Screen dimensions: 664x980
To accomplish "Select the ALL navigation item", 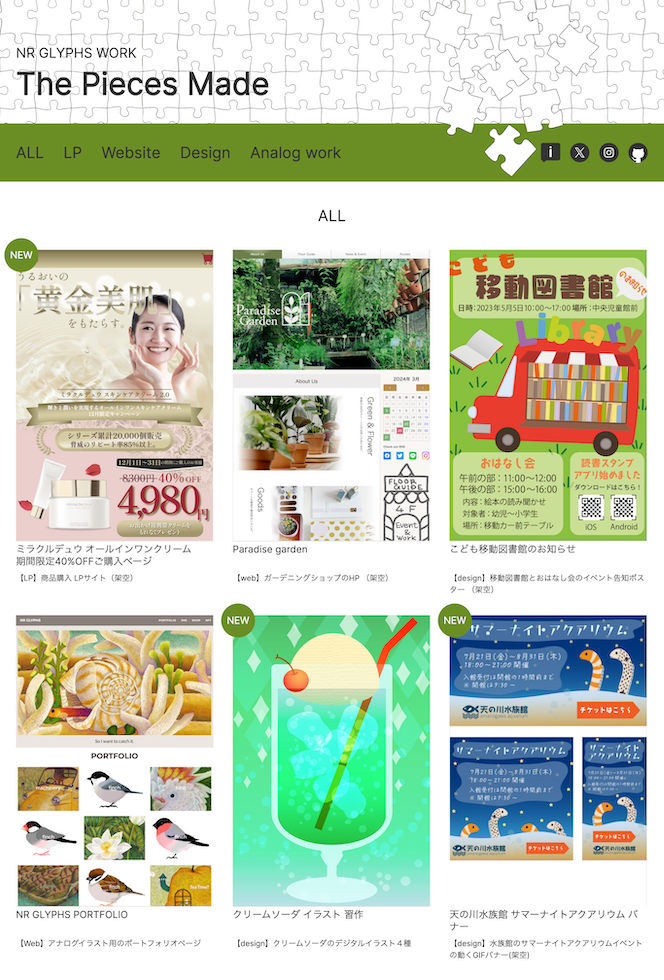I will tap(30, 153).
